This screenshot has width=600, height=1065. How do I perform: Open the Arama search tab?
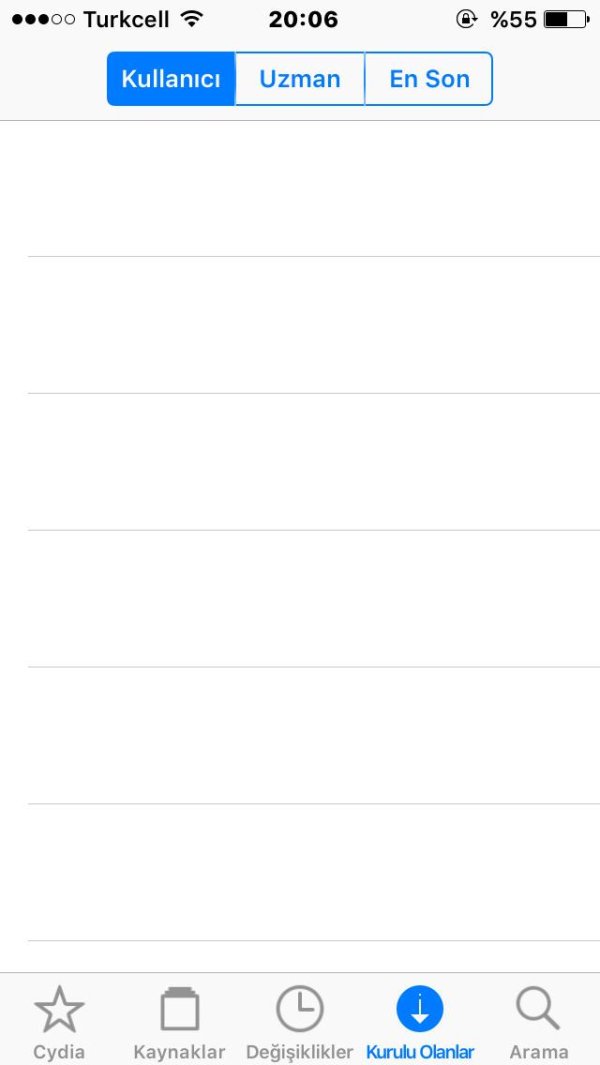pos(538,1021)
